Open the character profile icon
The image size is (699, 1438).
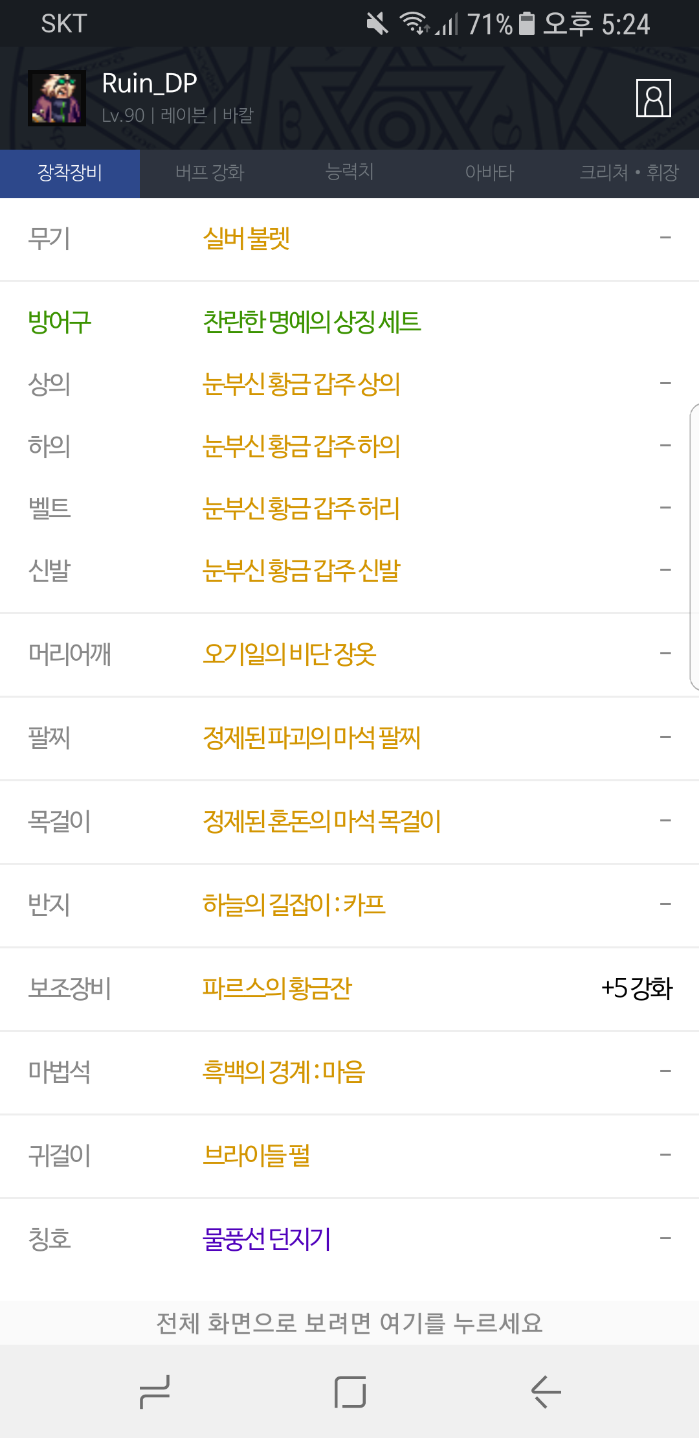pyautogui.click(x=653, y=98)
